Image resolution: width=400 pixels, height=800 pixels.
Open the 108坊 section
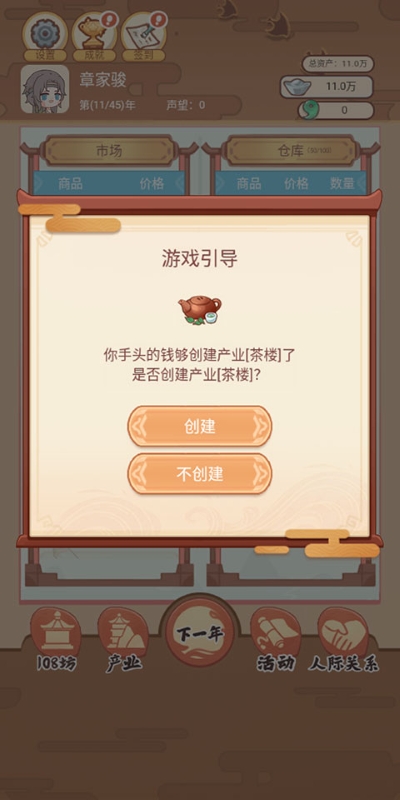click(x=56, y=639)
